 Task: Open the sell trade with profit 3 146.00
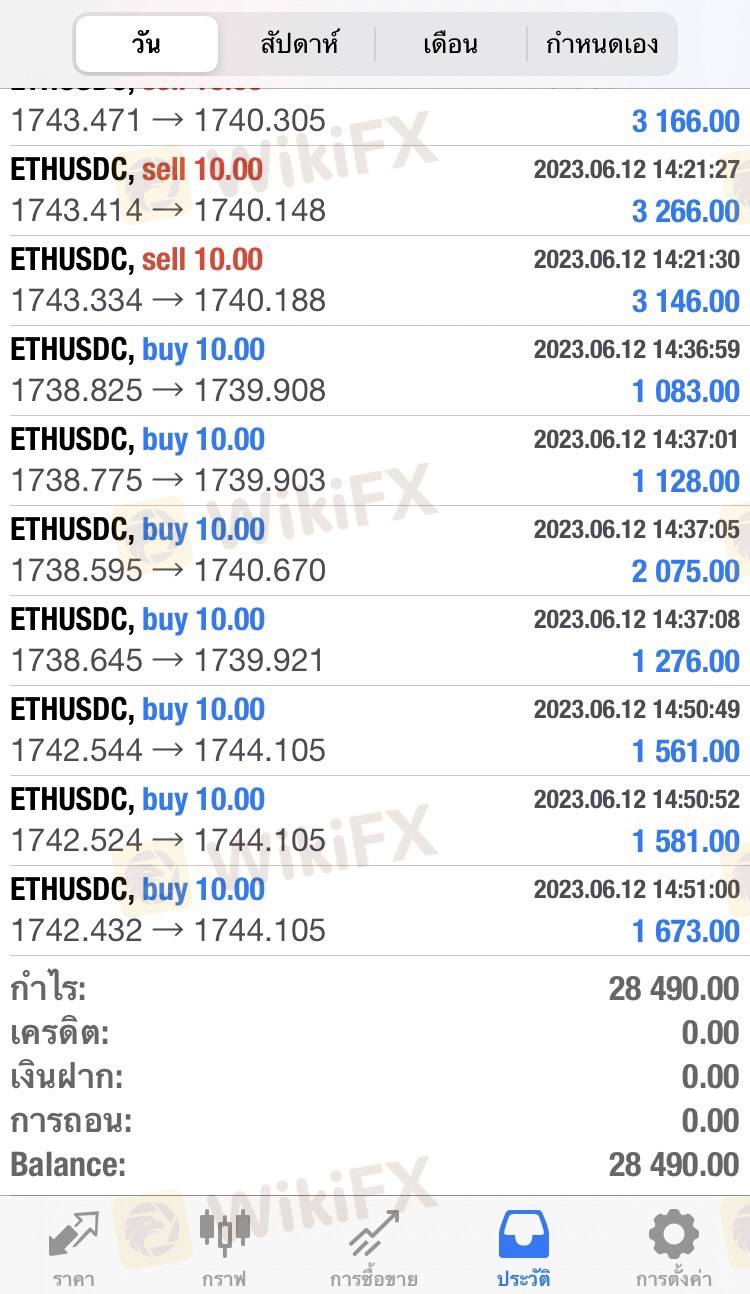click(x=375, y=281)
